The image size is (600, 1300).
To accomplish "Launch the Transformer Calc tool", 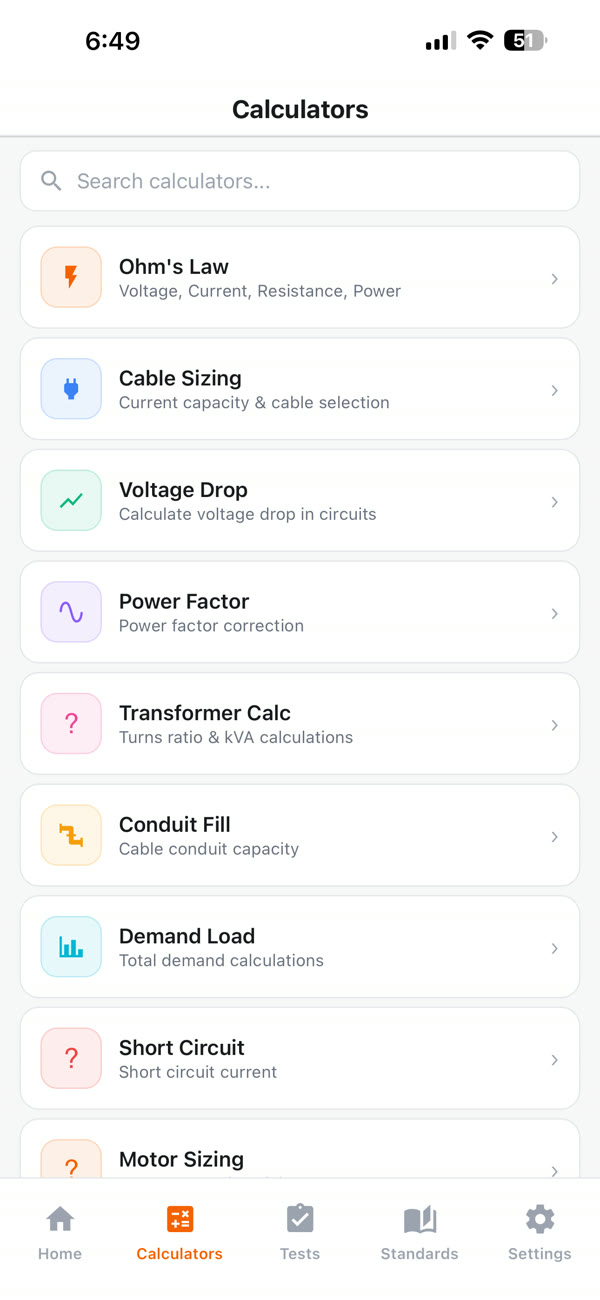I will (x=300, y=724).
